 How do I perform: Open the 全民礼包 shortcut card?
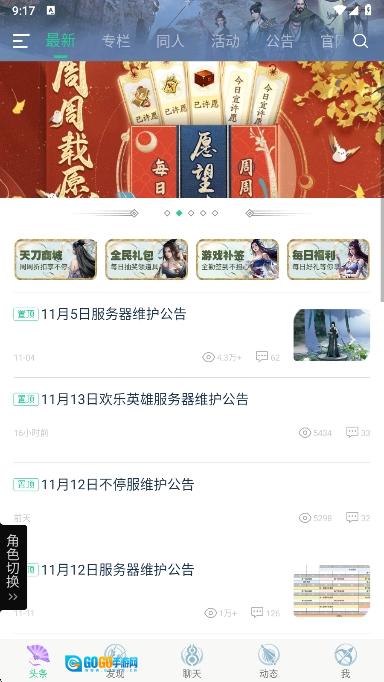147,259
